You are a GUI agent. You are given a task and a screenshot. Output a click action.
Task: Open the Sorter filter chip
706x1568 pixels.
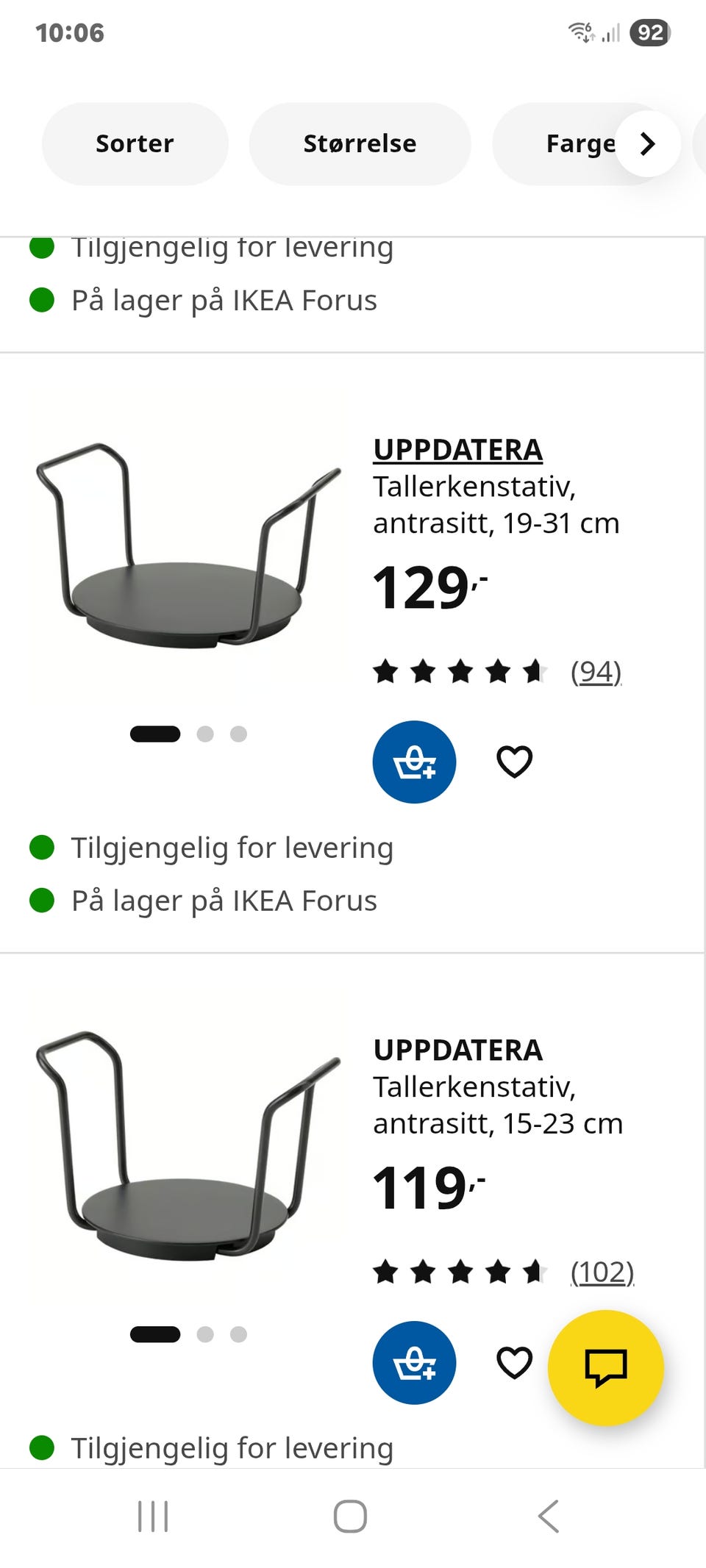(135, 143)
